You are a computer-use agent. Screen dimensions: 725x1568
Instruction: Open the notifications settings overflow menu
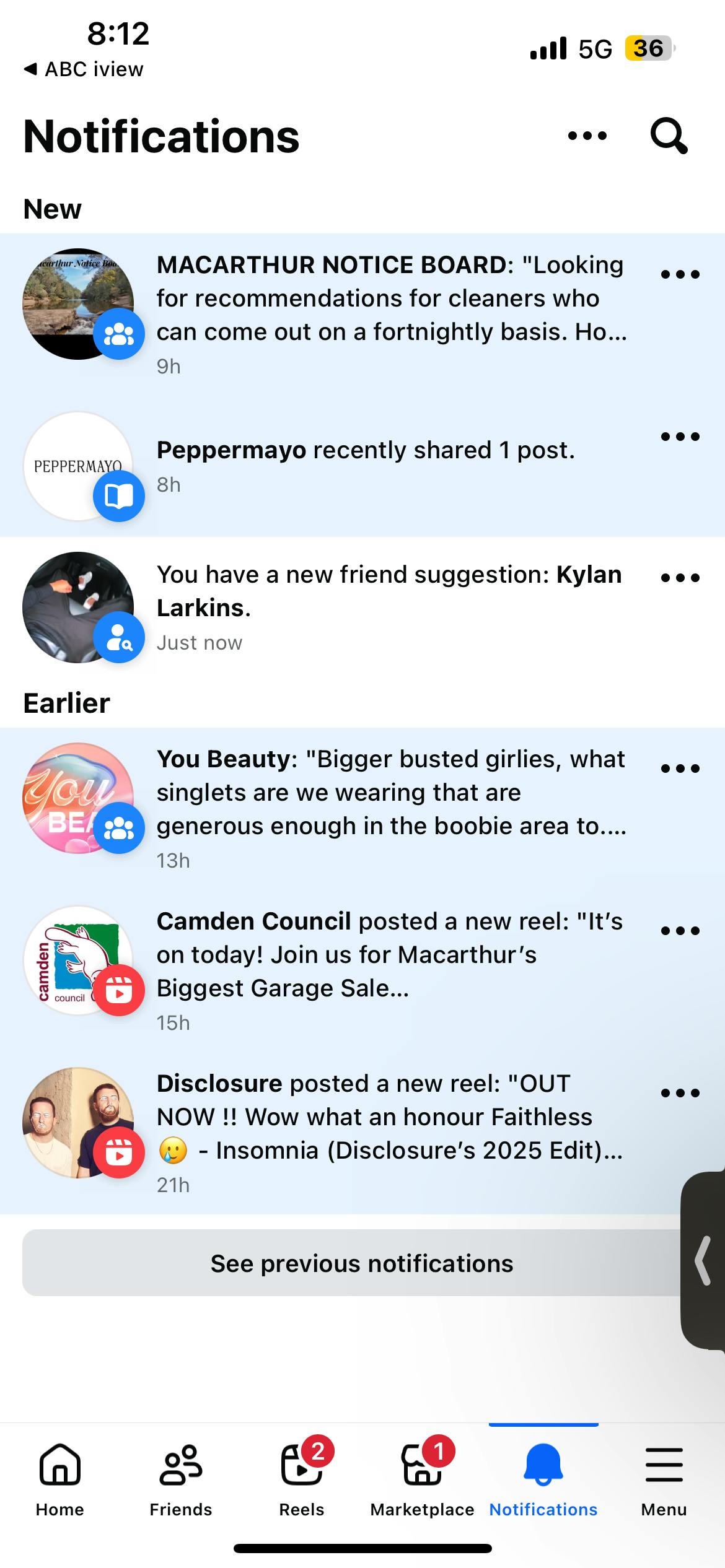587,136
